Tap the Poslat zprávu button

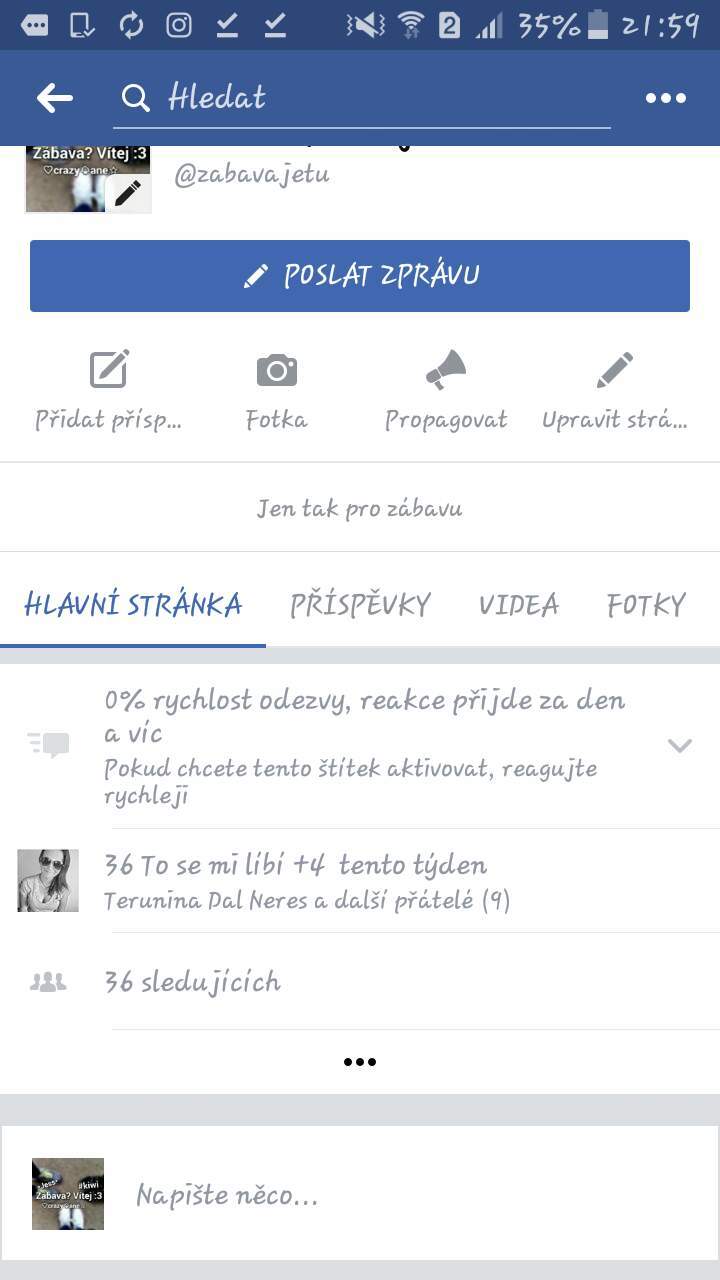click(x=360, y=276)
